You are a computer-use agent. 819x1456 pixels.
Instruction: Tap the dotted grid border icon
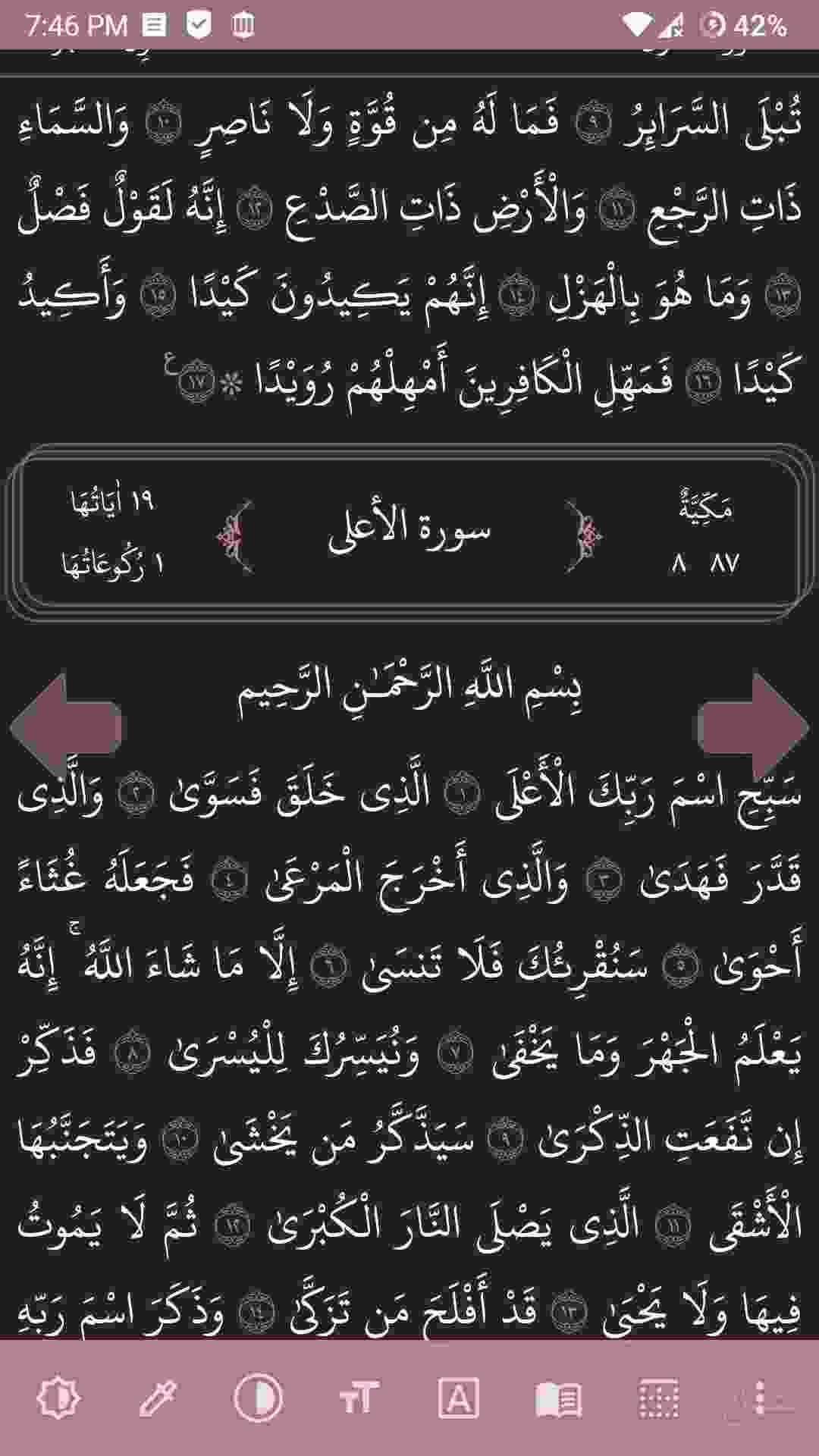[x=658, y=1397]
